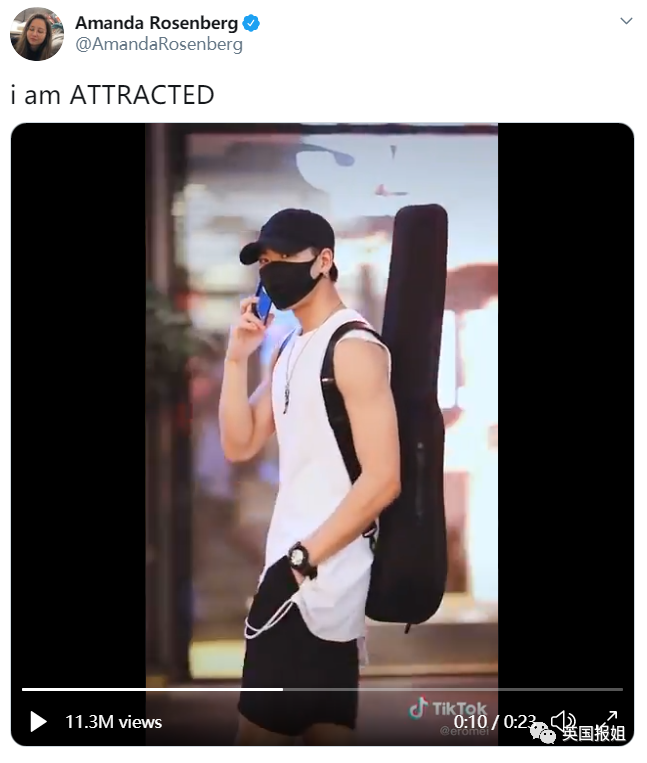Expand the video to fullscreen
This screenshot has height=763, width=647.
pos(609,720)
